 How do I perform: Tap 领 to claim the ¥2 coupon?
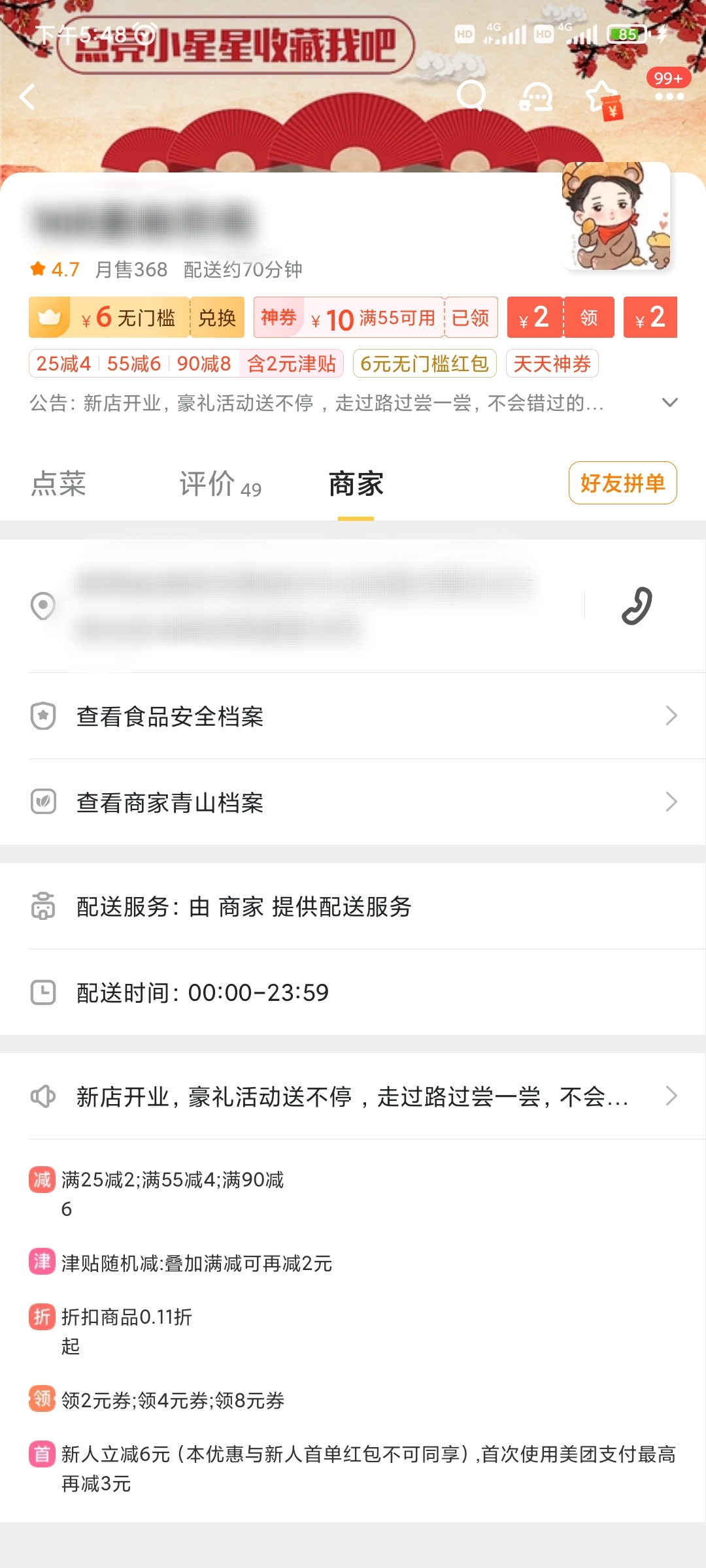coord(588,318)
